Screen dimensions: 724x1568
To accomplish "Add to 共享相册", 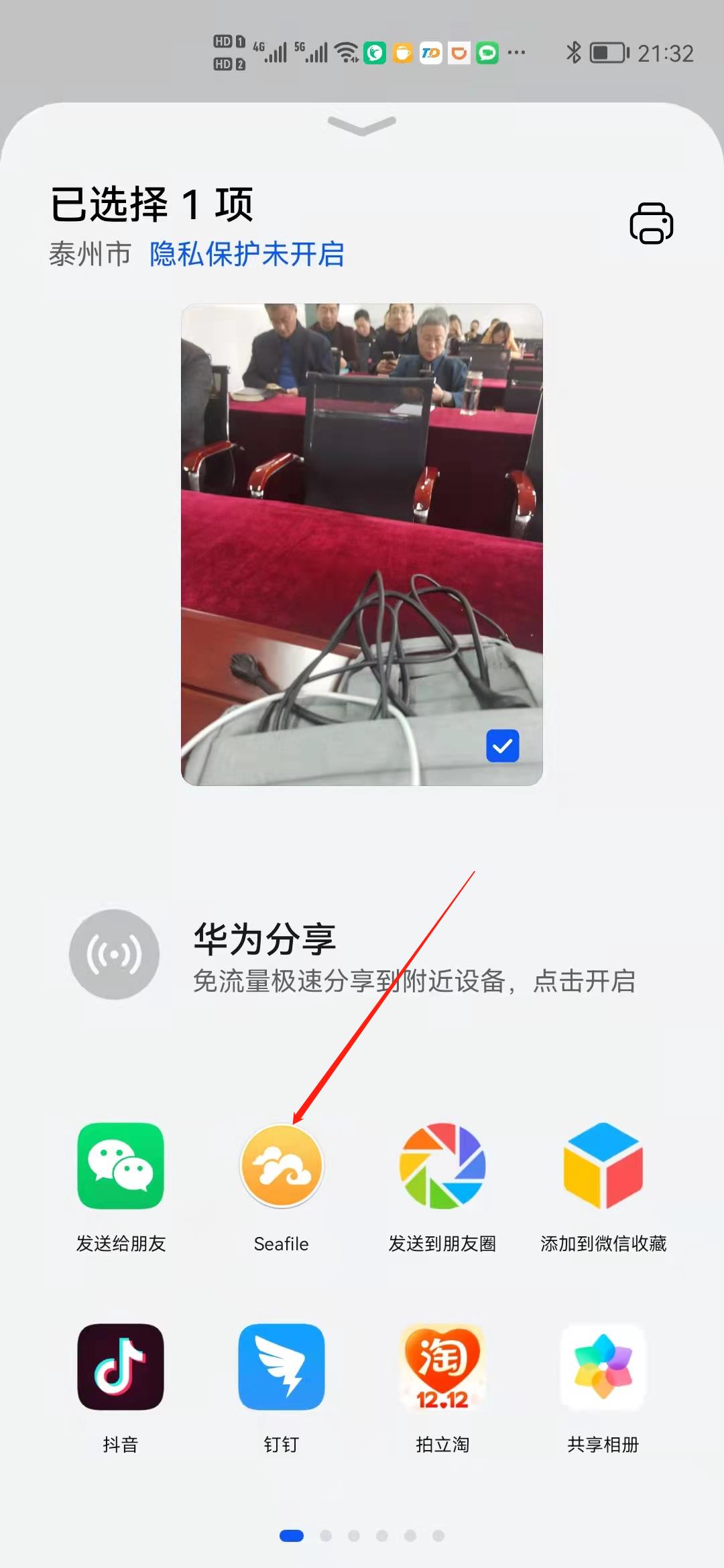I will [603, 1367].
